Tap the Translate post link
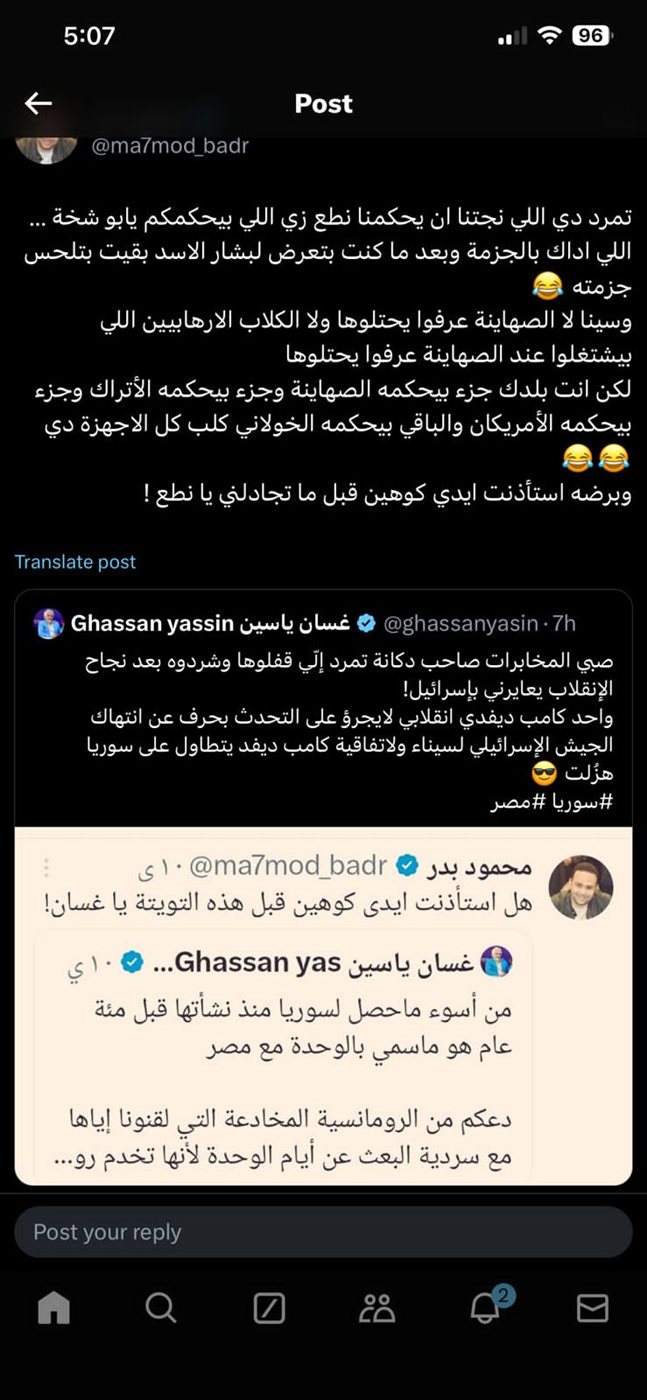The height and width of the screenshot is (1400, 647). click(75, 562)
